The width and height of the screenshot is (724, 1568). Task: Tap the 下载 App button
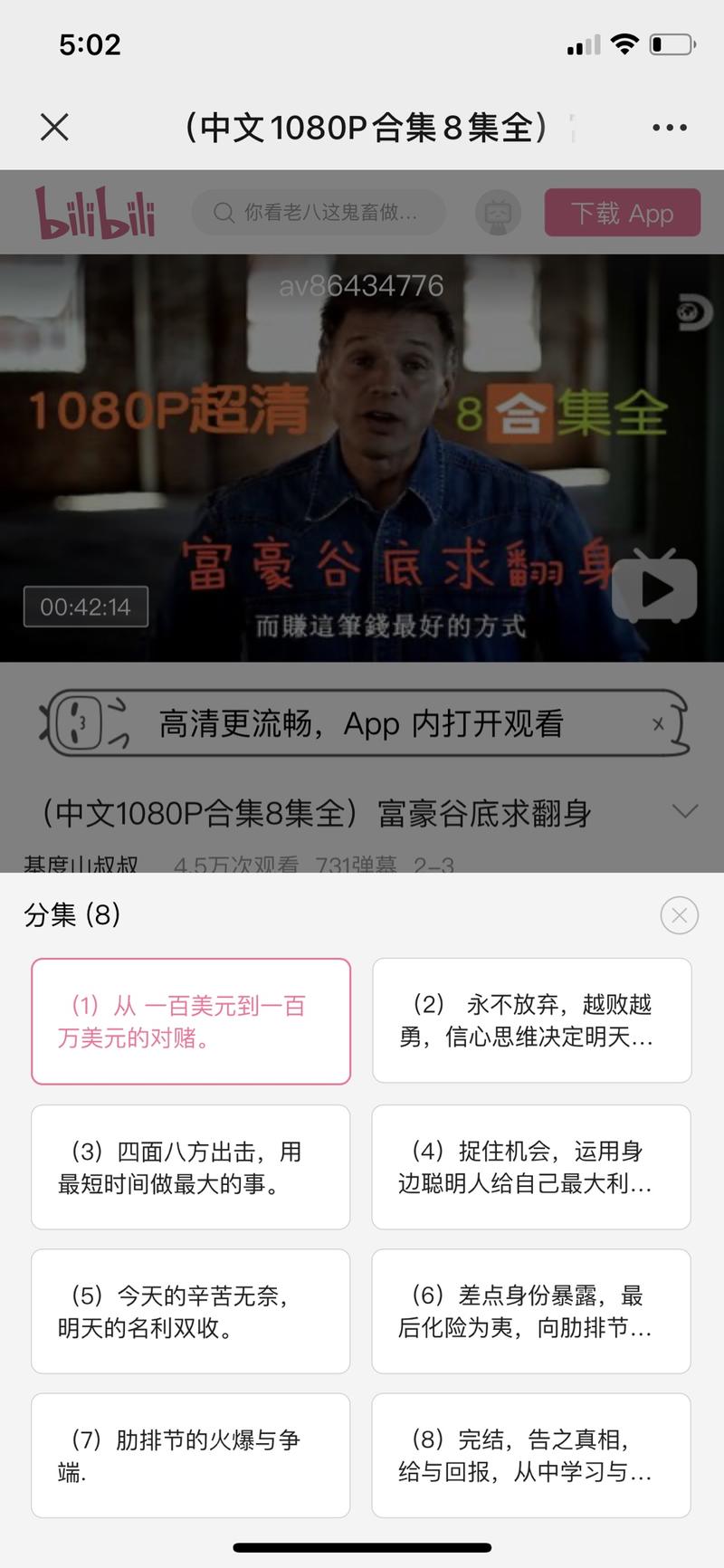(622, 213)
